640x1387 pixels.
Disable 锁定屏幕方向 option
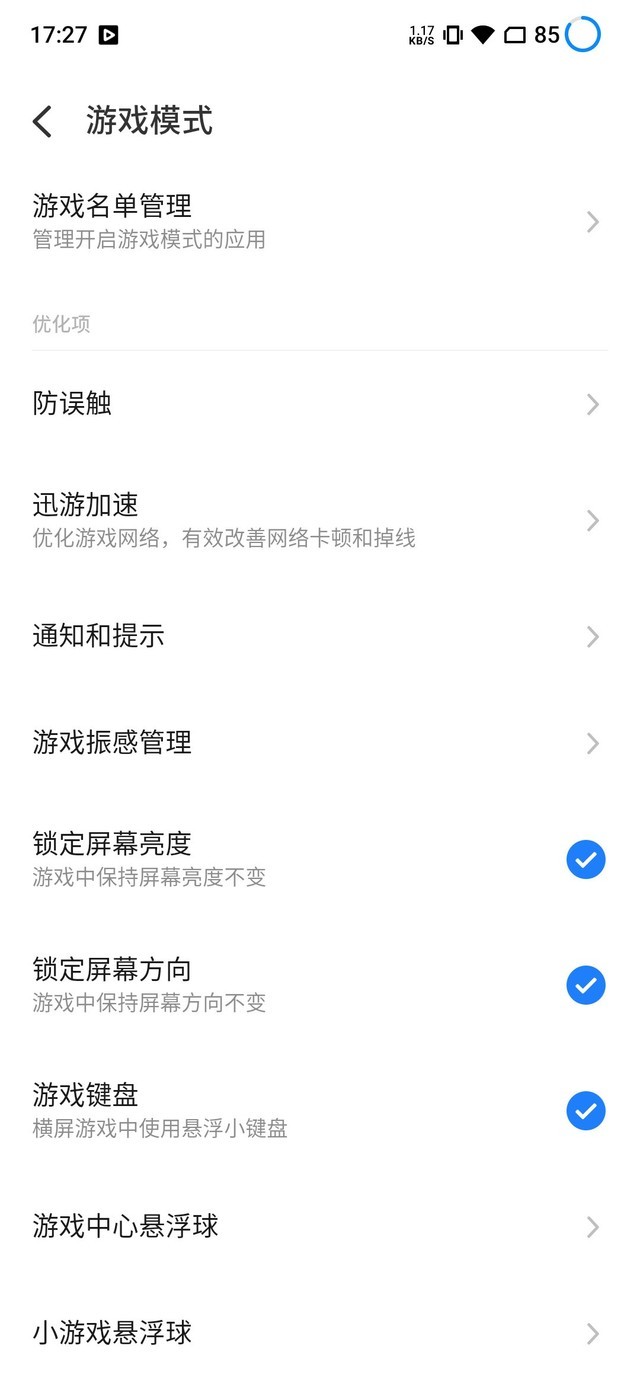point(585,985)
